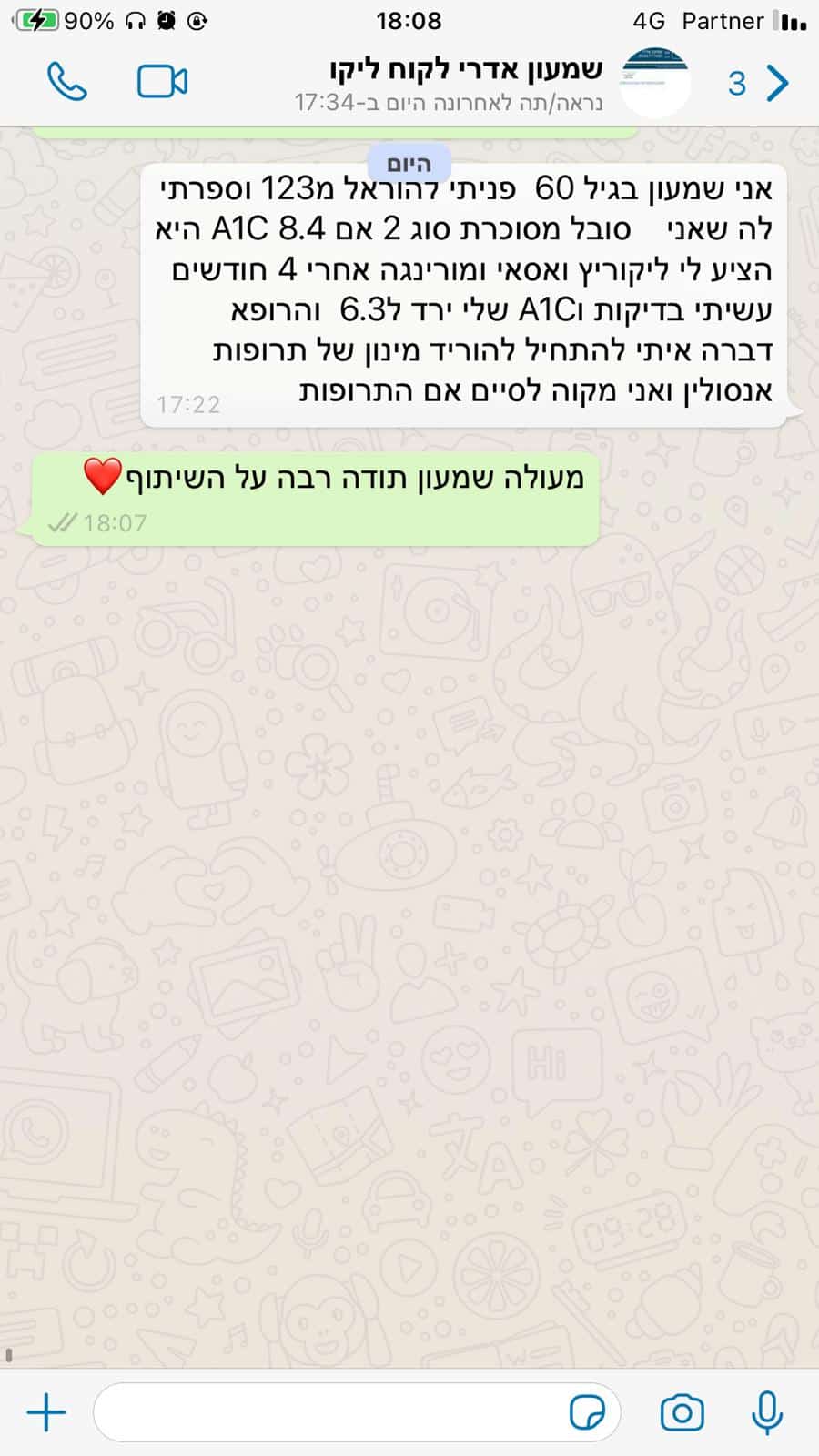Start a voice call with the contact
The width and height of the screenshot is (819, 1456).
coord(67,82)
